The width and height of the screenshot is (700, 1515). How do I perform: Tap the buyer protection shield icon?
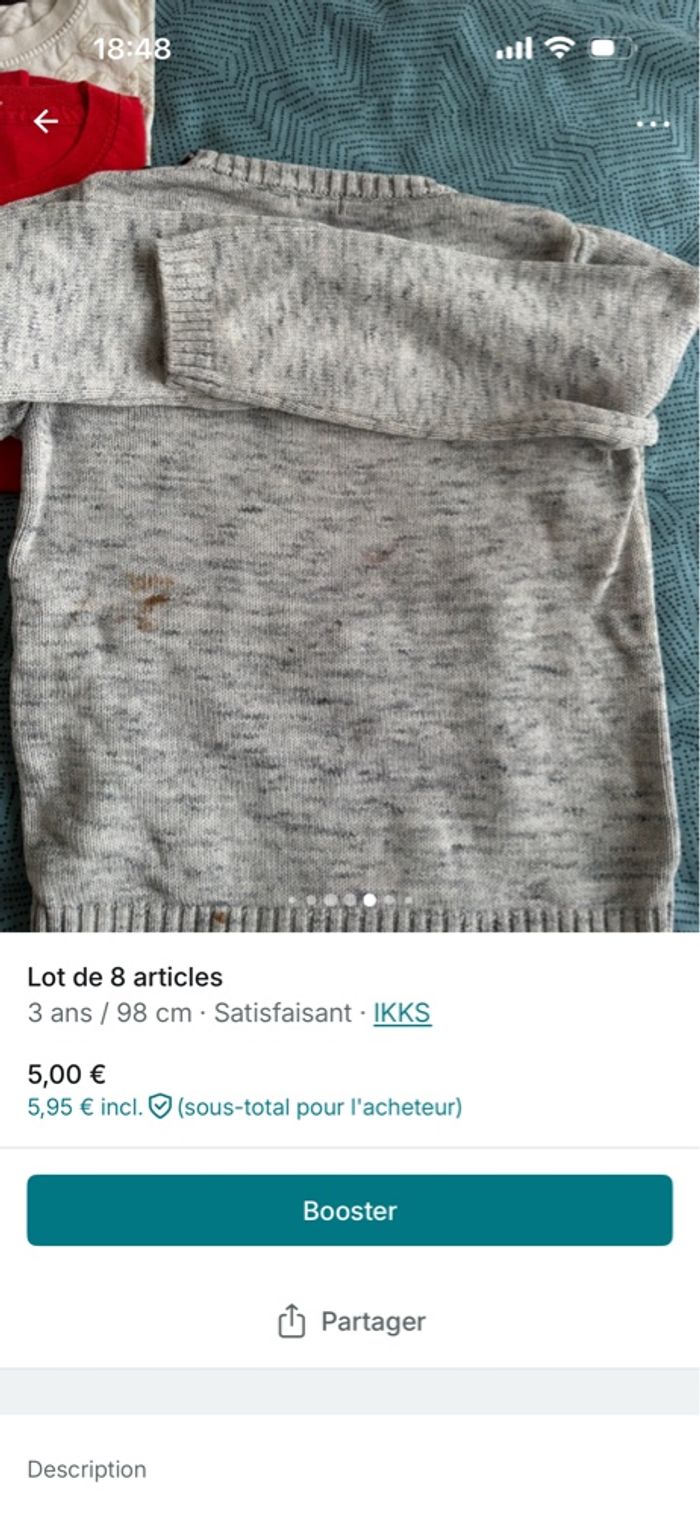click(160, 1107)
